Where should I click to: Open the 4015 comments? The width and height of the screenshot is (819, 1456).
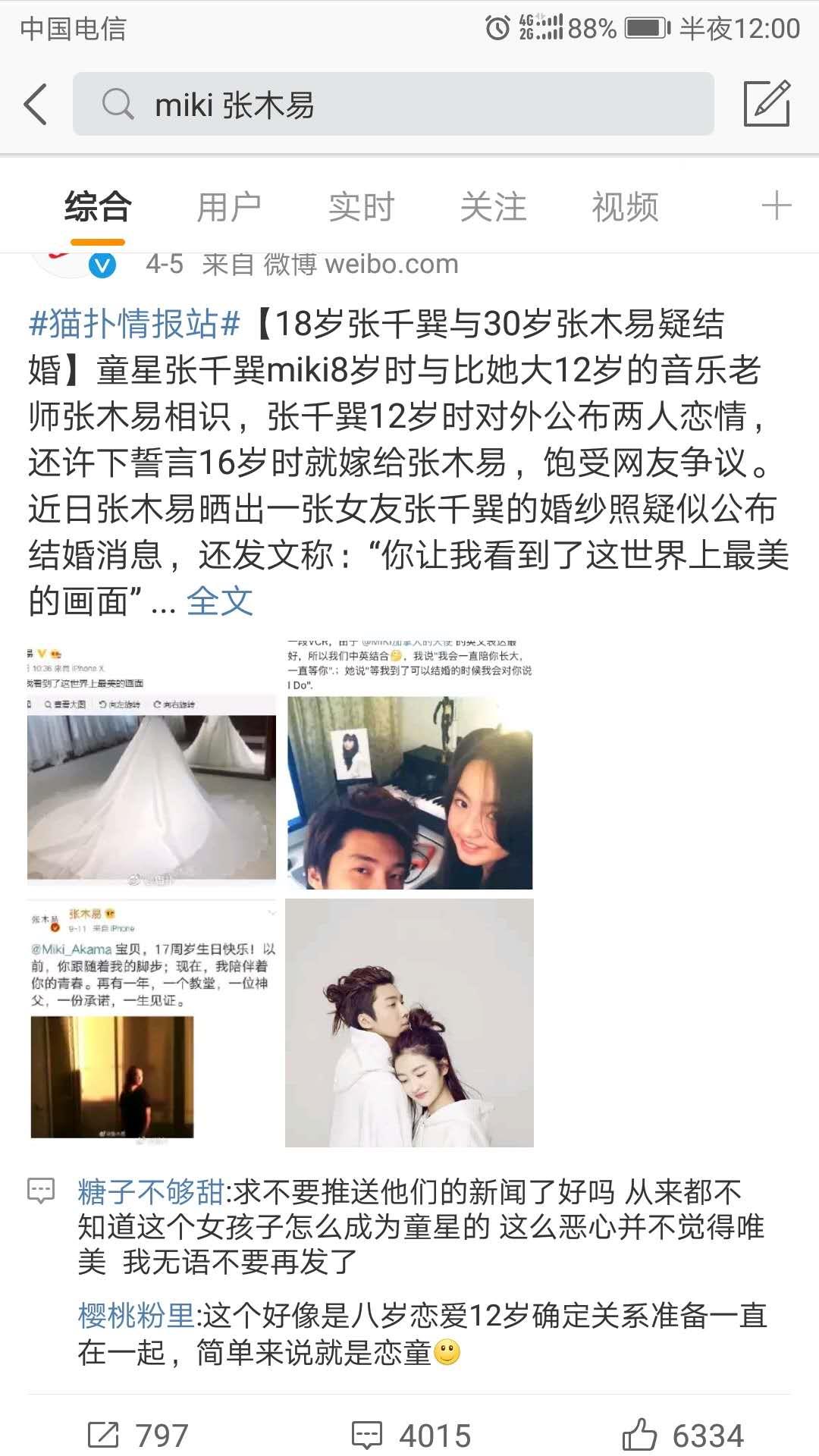coord(411,1435)
